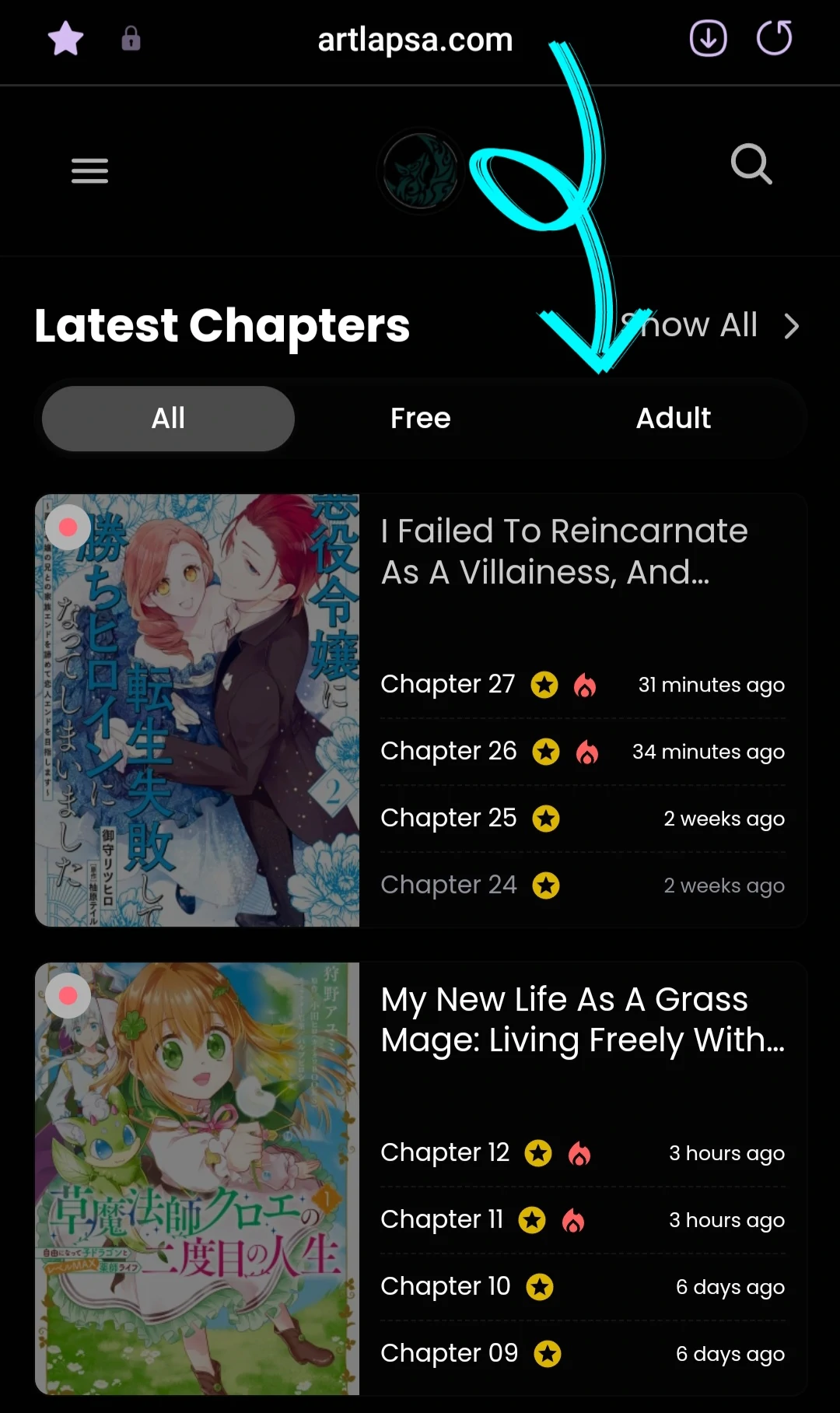Open the downloads icon in the browser bar

708,38
